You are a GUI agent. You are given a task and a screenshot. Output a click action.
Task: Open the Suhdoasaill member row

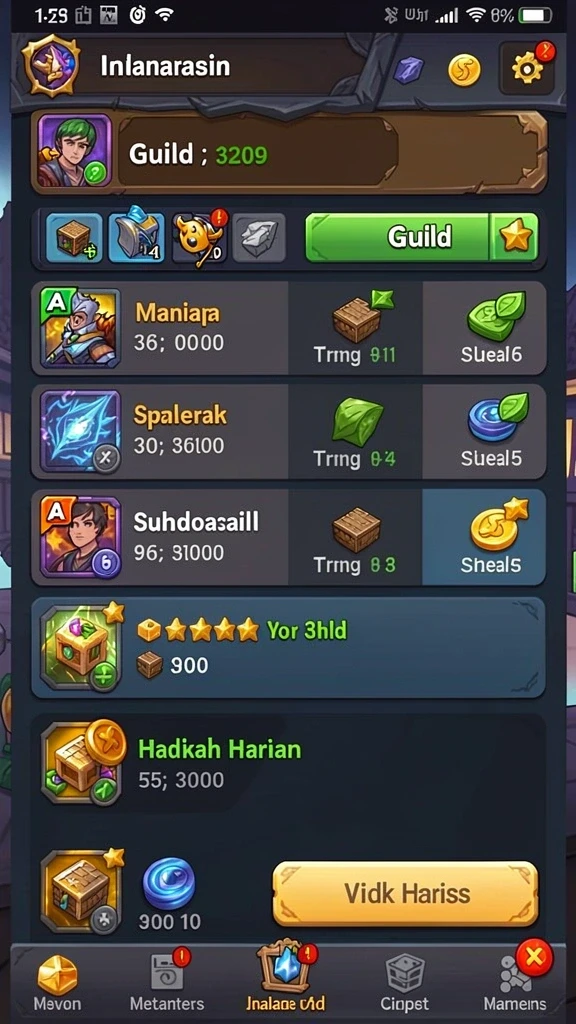click(289, 537)
